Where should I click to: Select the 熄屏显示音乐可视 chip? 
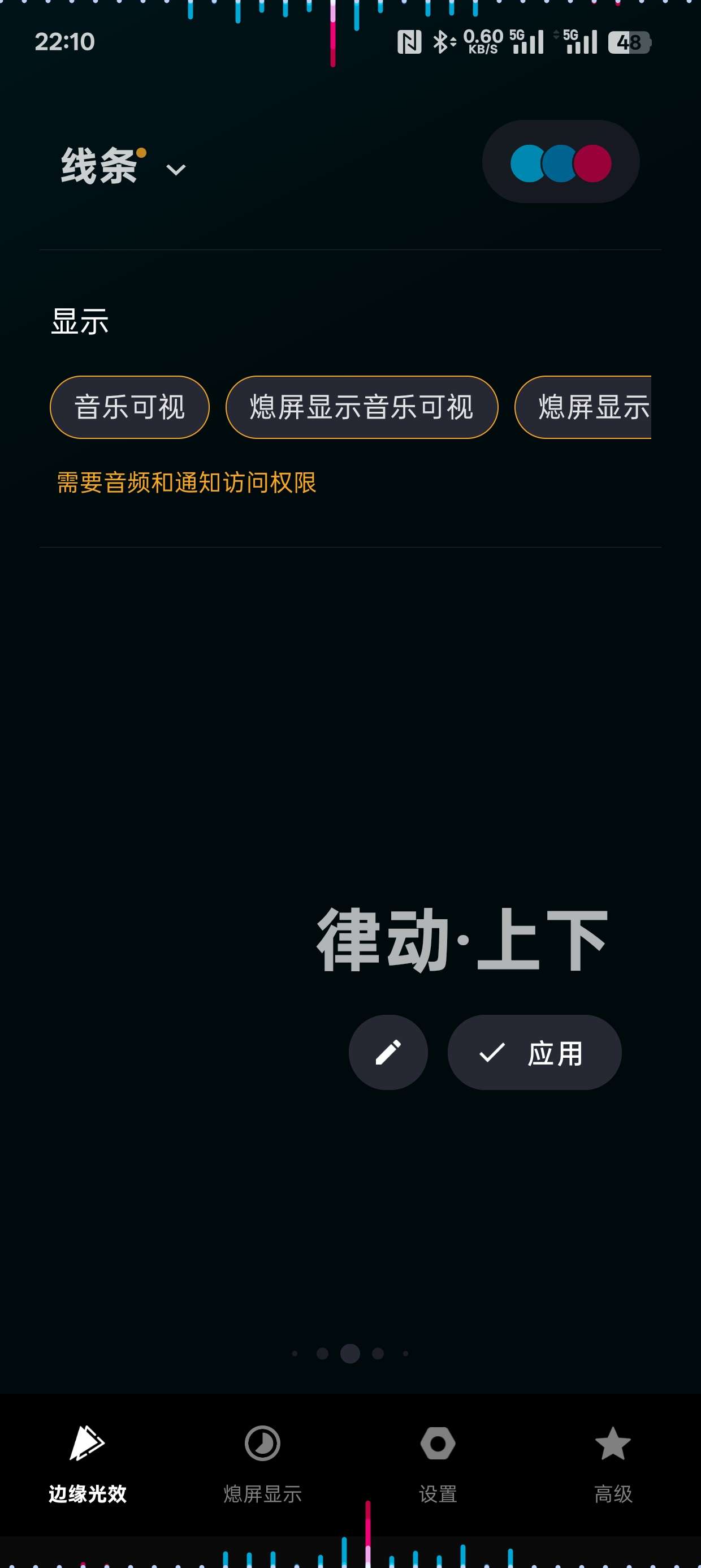coord(361,407)
